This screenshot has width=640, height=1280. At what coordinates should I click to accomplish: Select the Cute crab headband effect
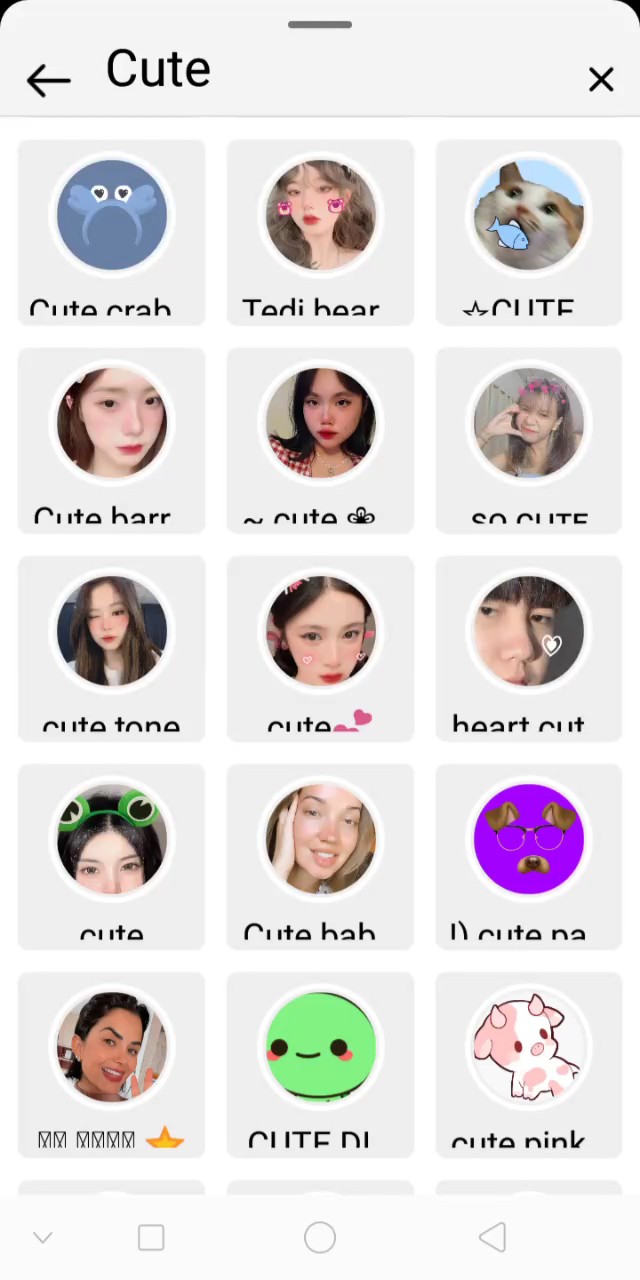[112, 232]
